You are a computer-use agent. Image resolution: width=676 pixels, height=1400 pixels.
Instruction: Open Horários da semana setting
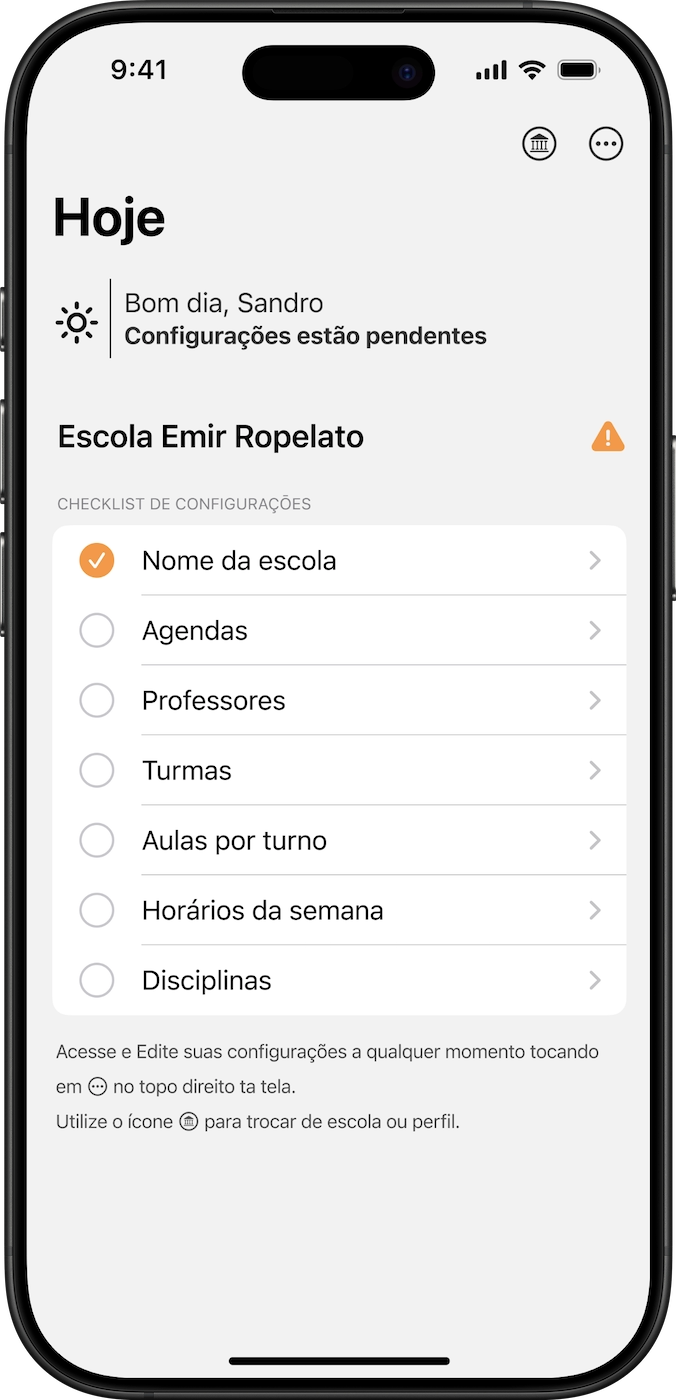340,911
